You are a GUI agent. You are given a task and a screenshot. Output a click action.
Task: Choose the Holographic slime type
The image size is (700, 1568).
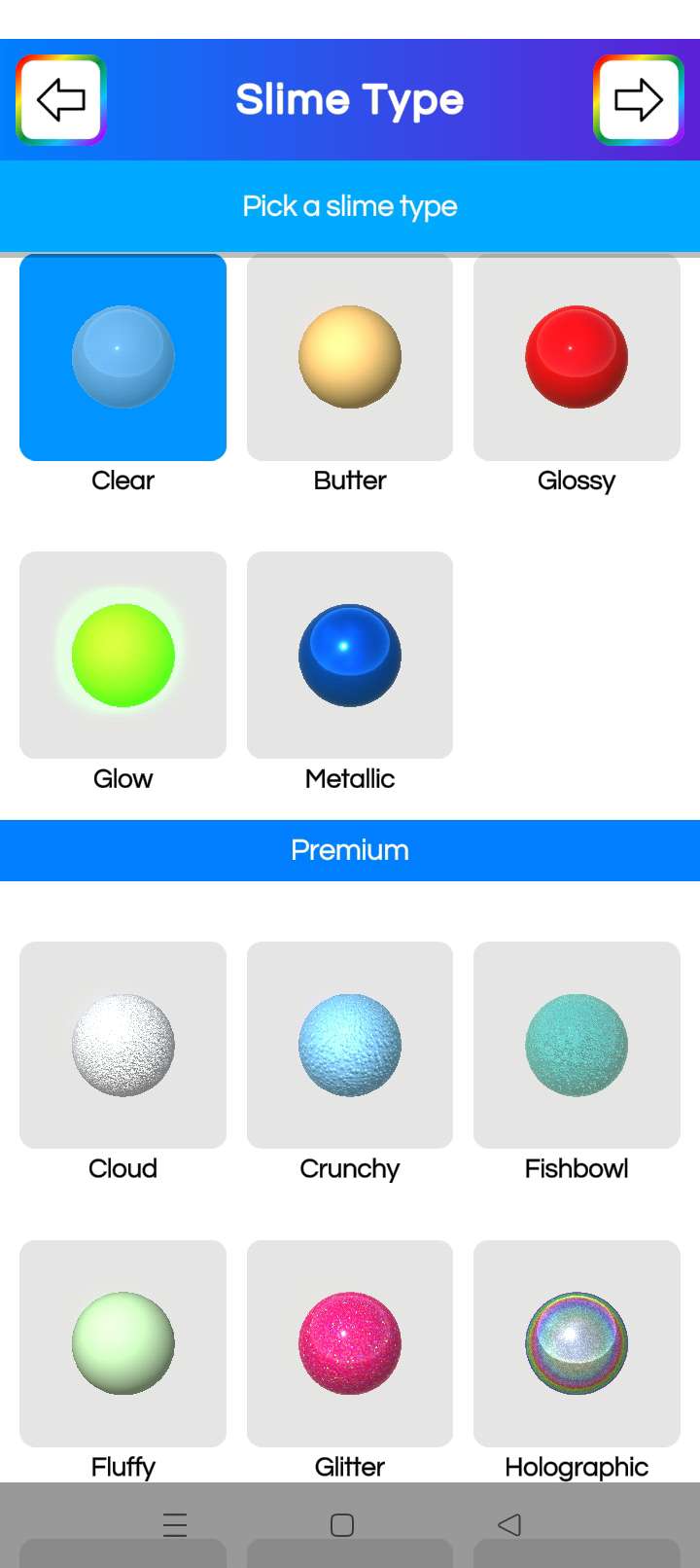click(x=577, y=1343)
